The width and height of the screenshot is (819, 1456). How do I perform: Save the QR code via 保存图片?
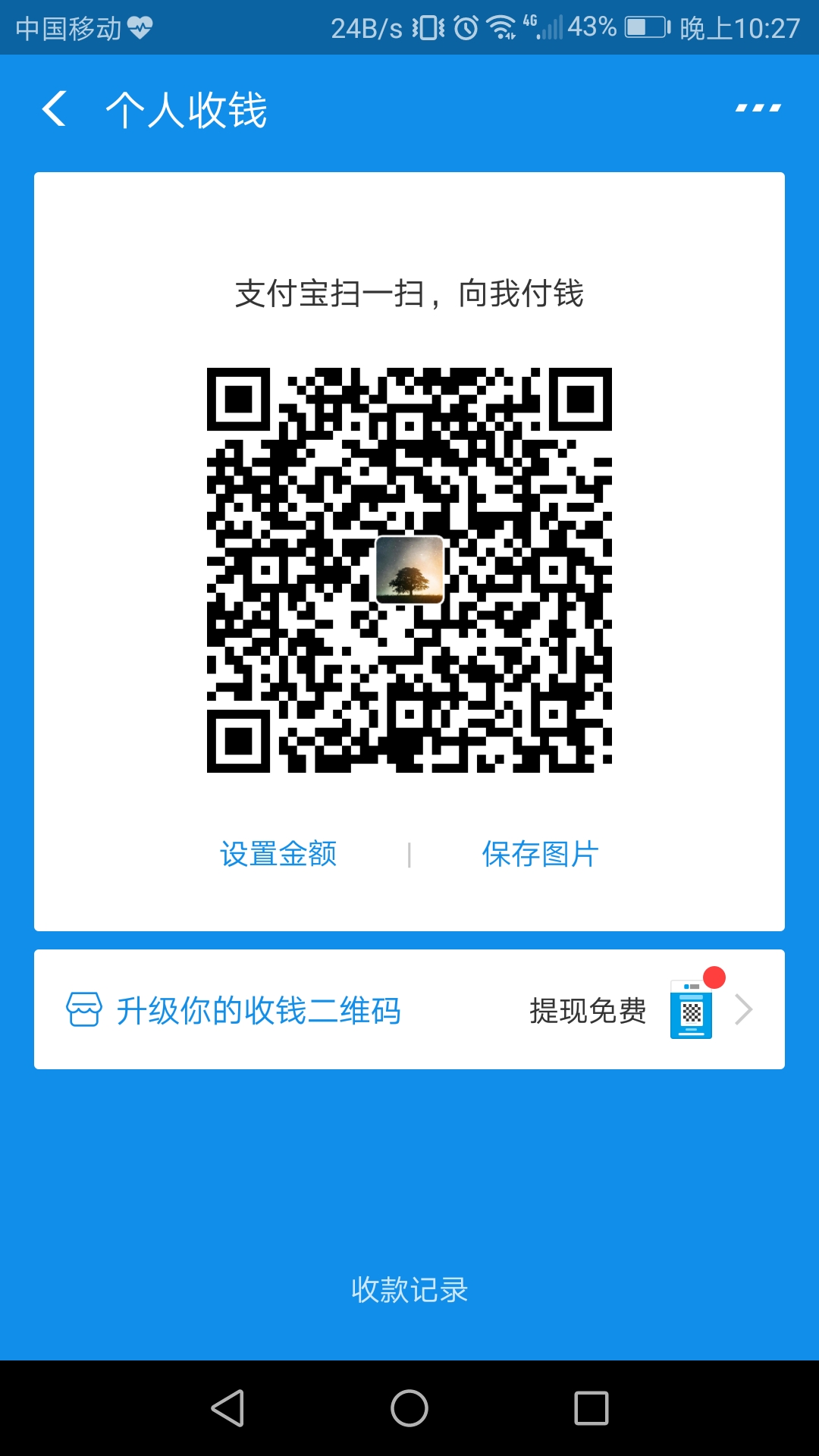pyautogui.click(x=540, y=854)
